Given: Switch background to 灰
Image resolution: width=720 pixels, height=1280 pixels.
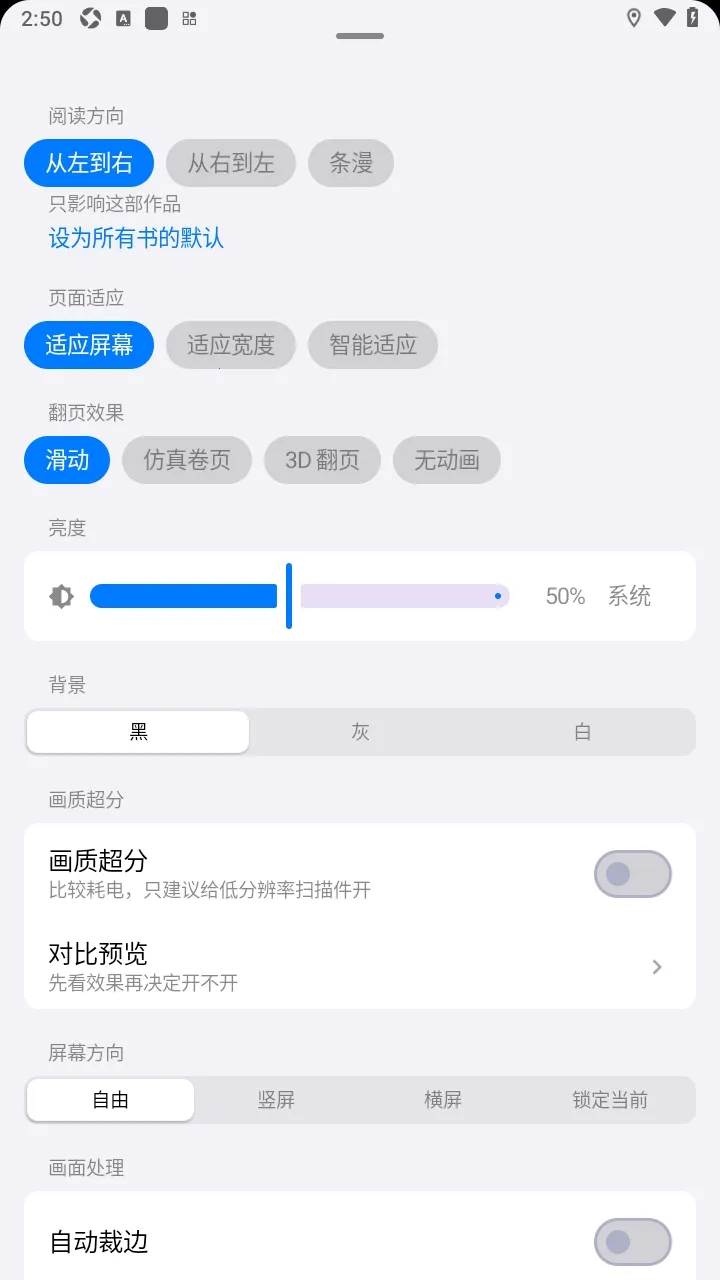Looking at the screenshot, I should coord(360,732).
